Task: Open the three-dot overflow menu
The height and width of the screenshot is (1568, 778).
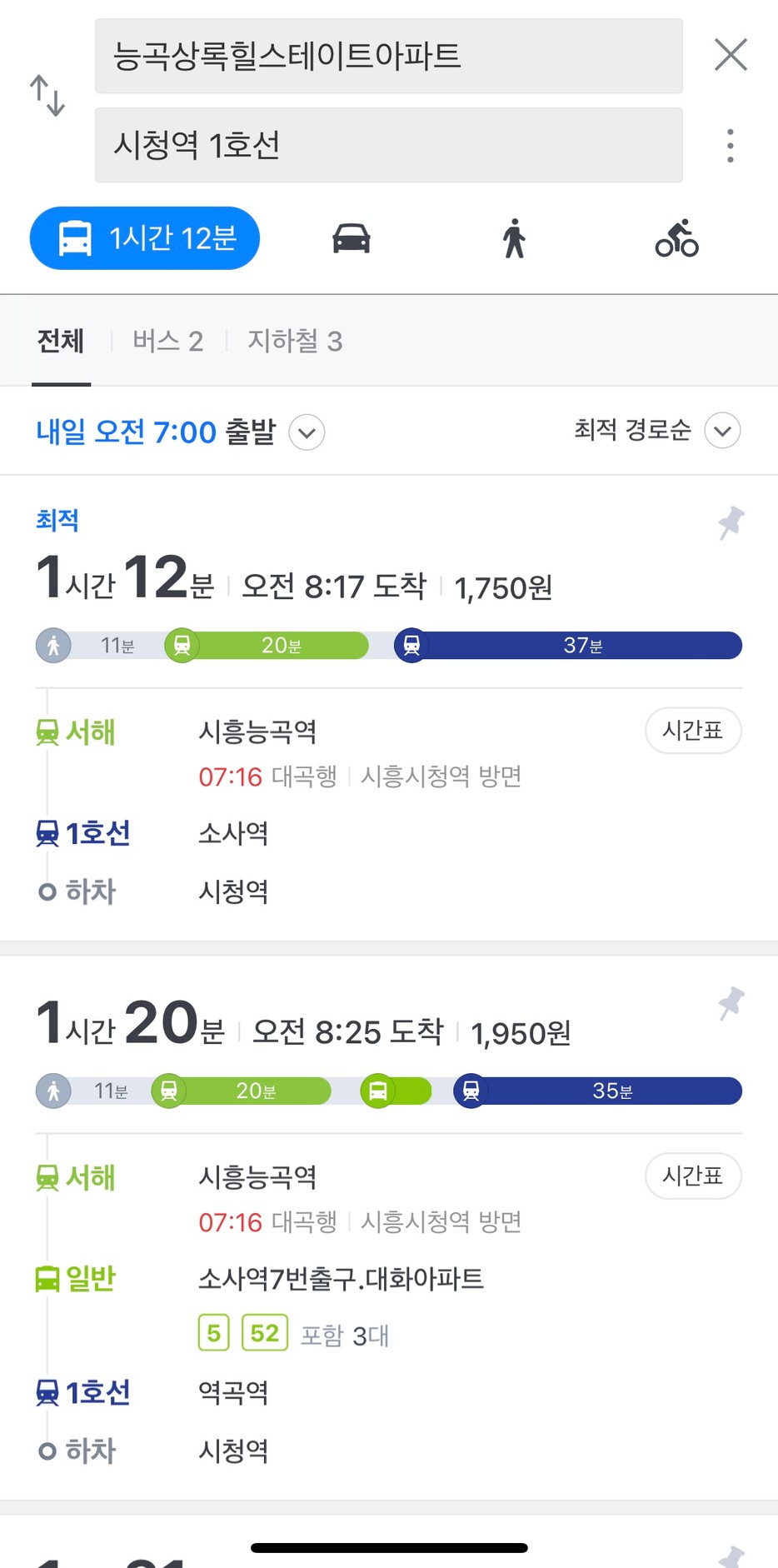Action: coord(731,146)
